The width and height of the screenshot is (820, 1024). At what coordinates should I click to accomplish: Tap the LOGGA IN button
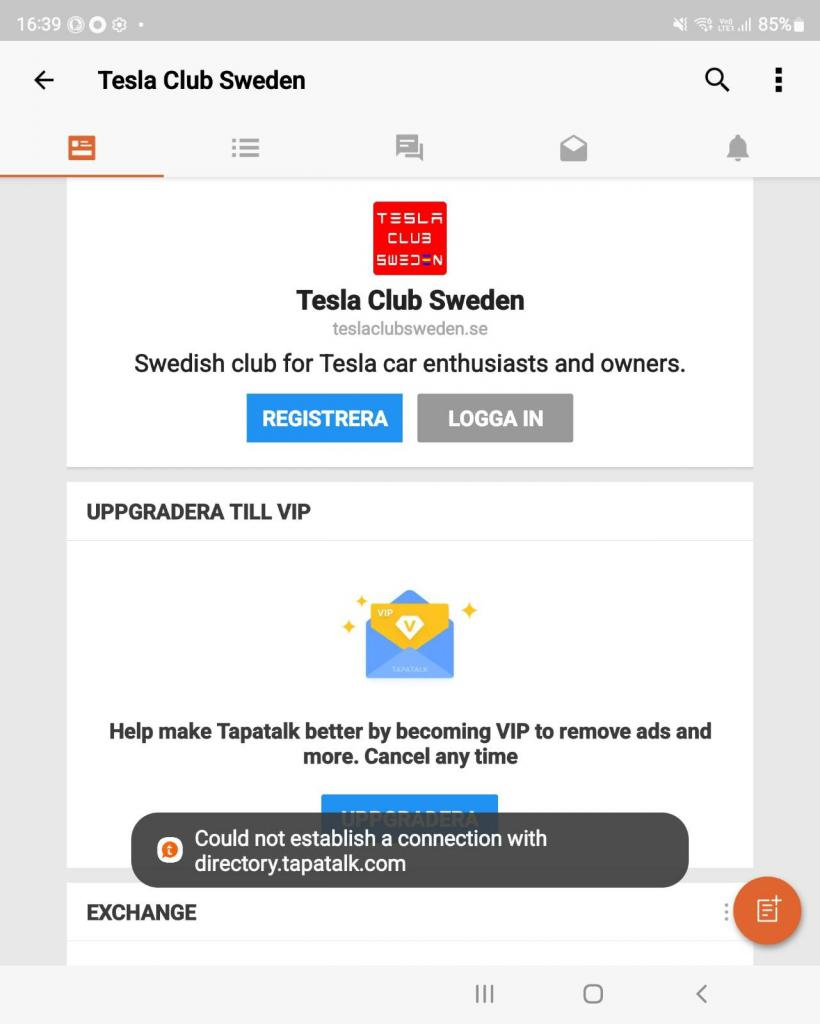point(495,418)
